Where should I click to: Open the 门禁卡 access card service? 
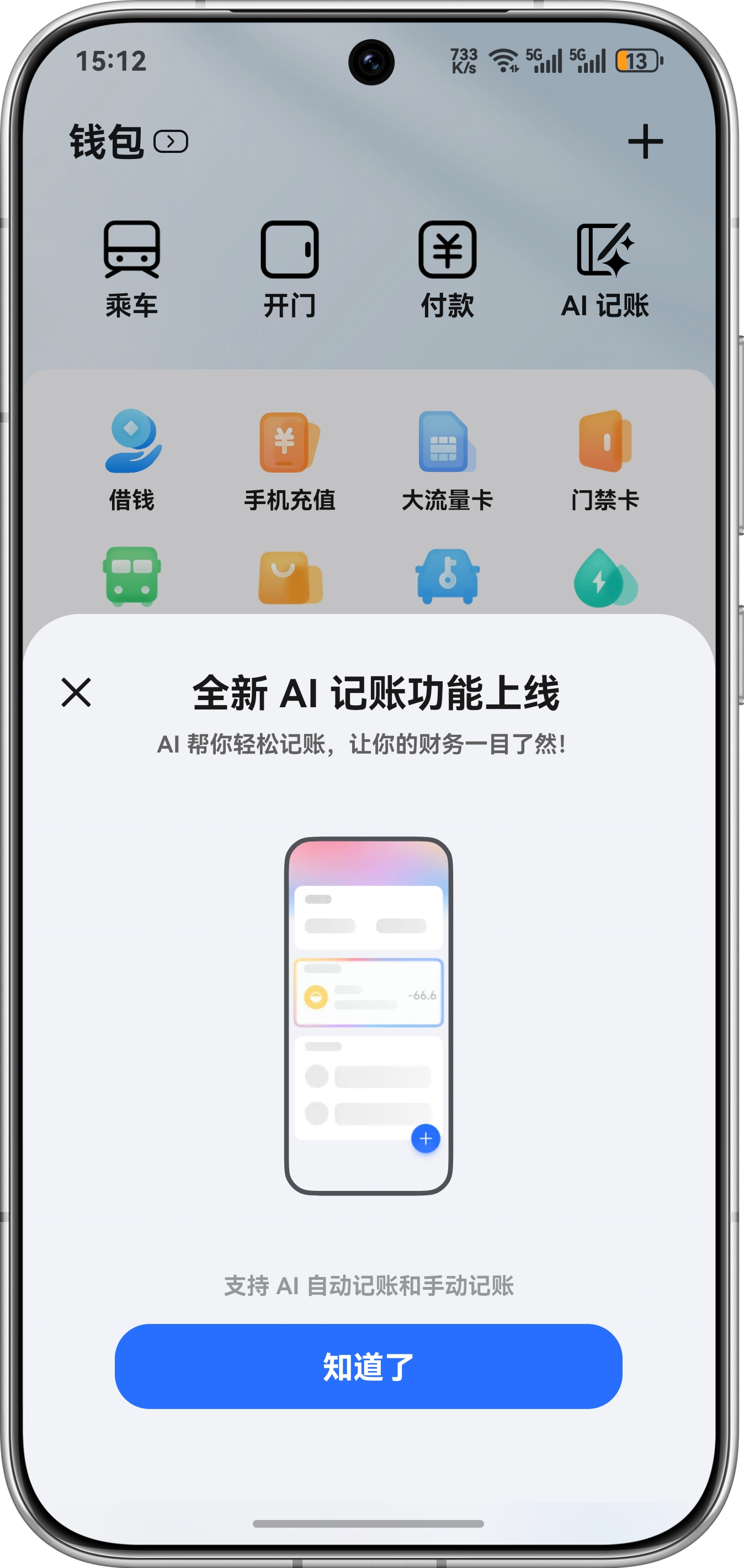605,459
